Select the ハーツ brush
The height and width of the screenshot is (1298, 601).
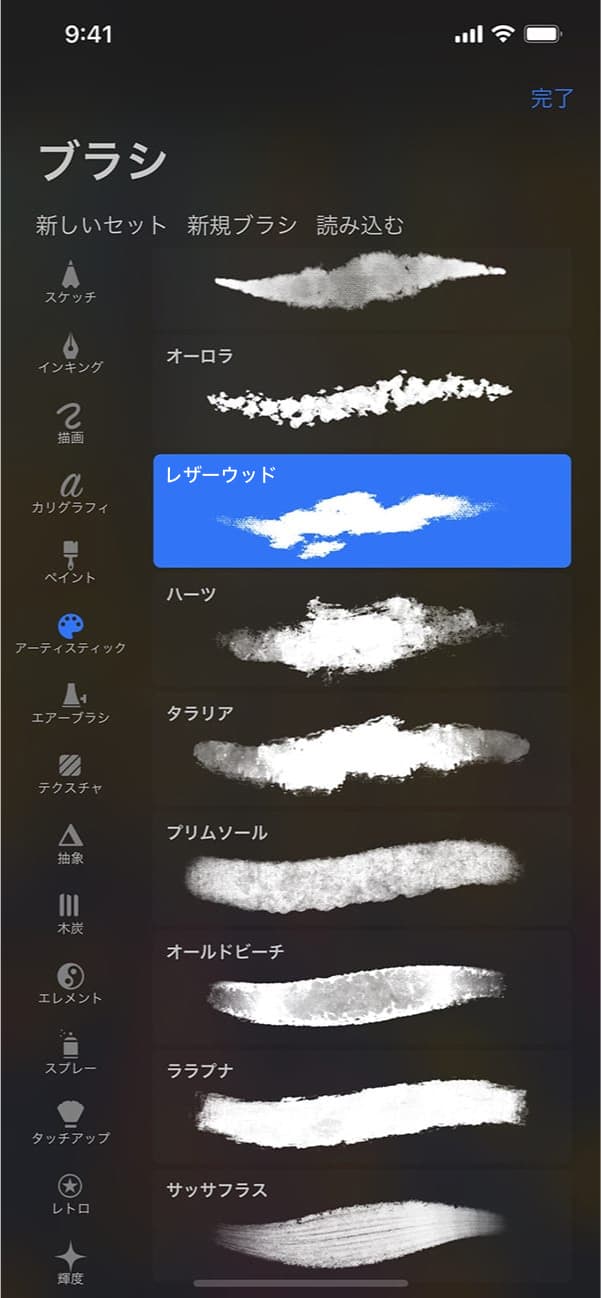click(361, 630)
